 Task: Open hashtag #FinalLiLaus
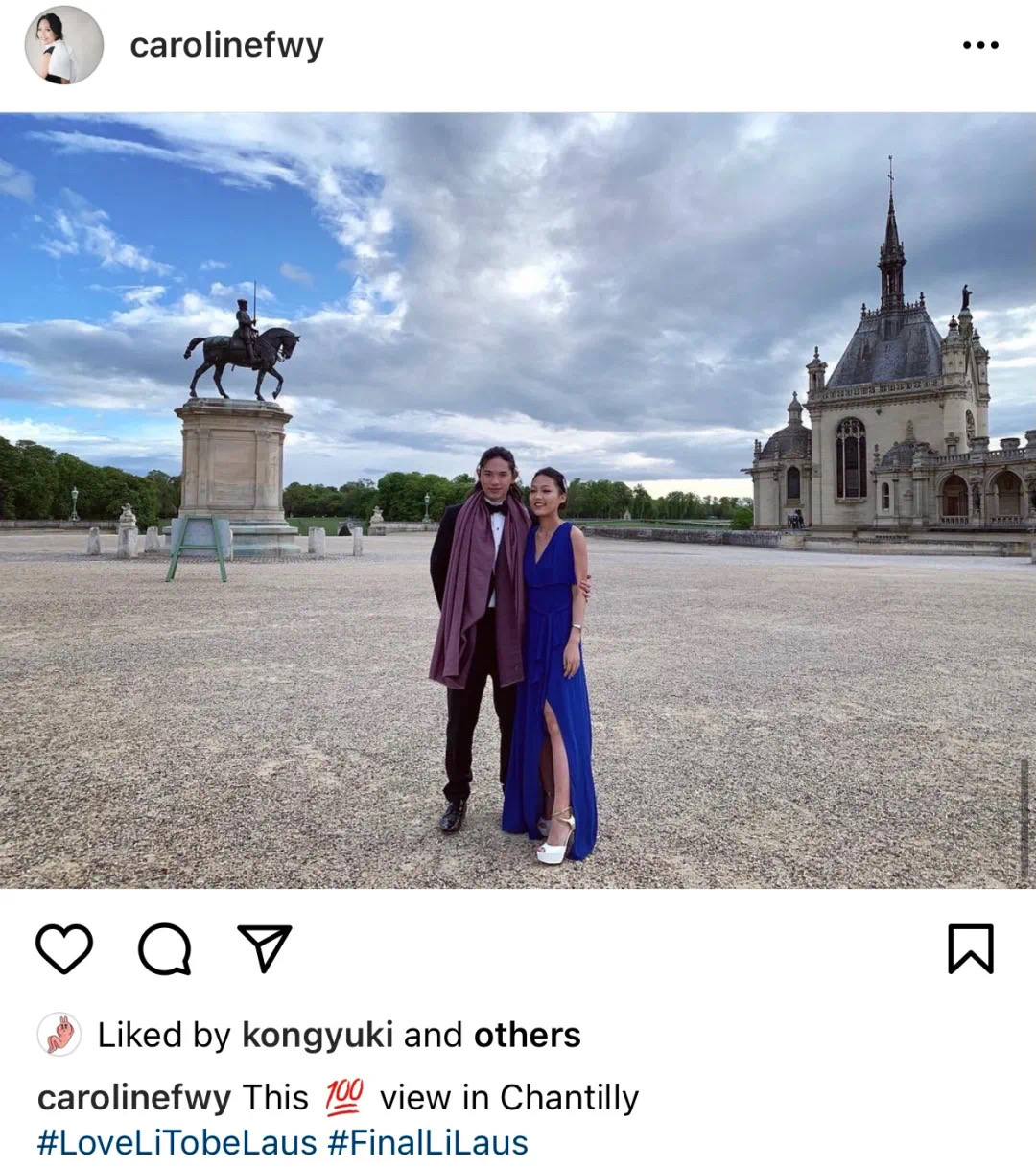[x=427, y=1143]
